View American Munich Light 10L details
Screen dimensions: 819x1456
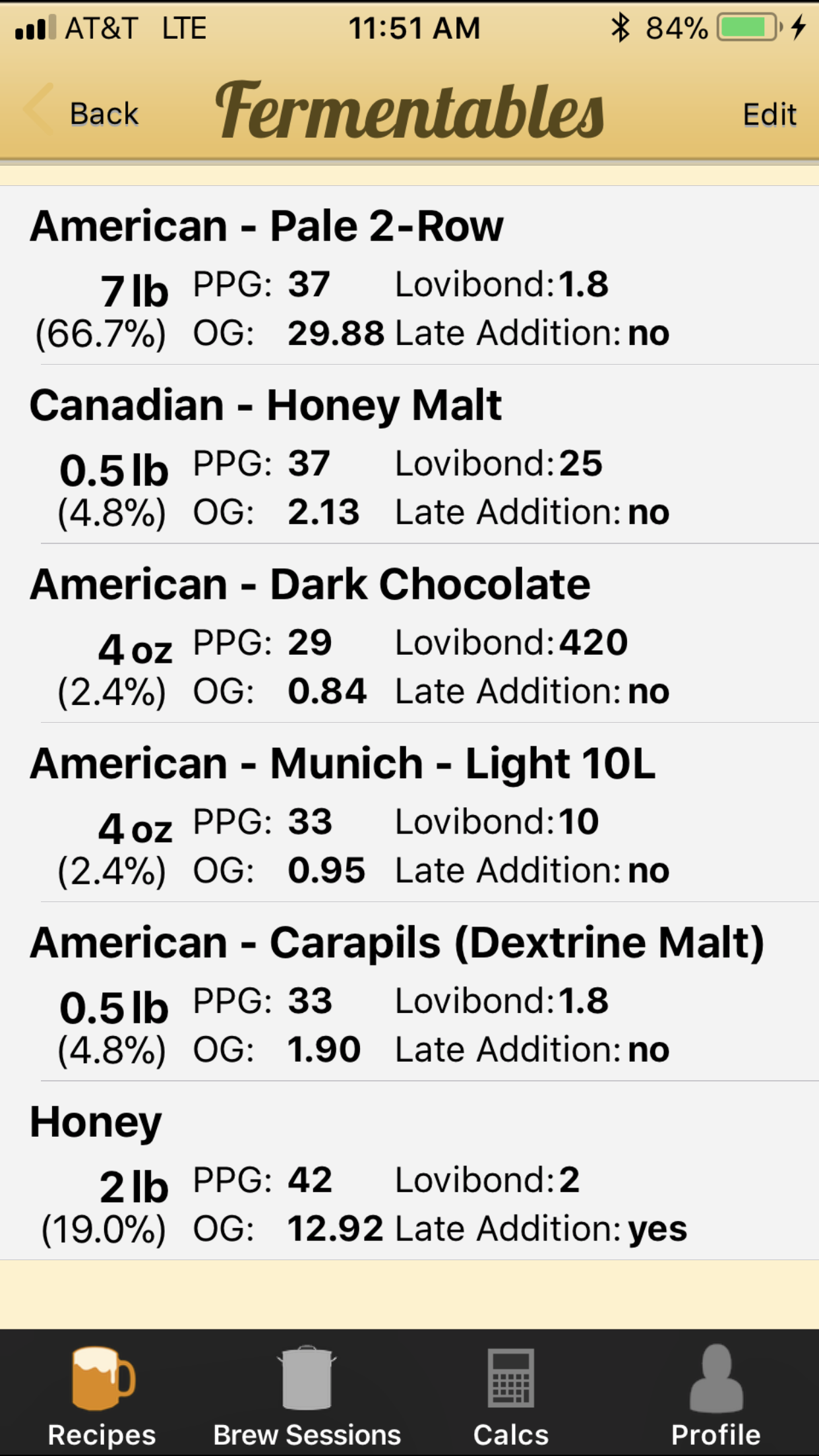pyautogui.click(x=409, y=813)
